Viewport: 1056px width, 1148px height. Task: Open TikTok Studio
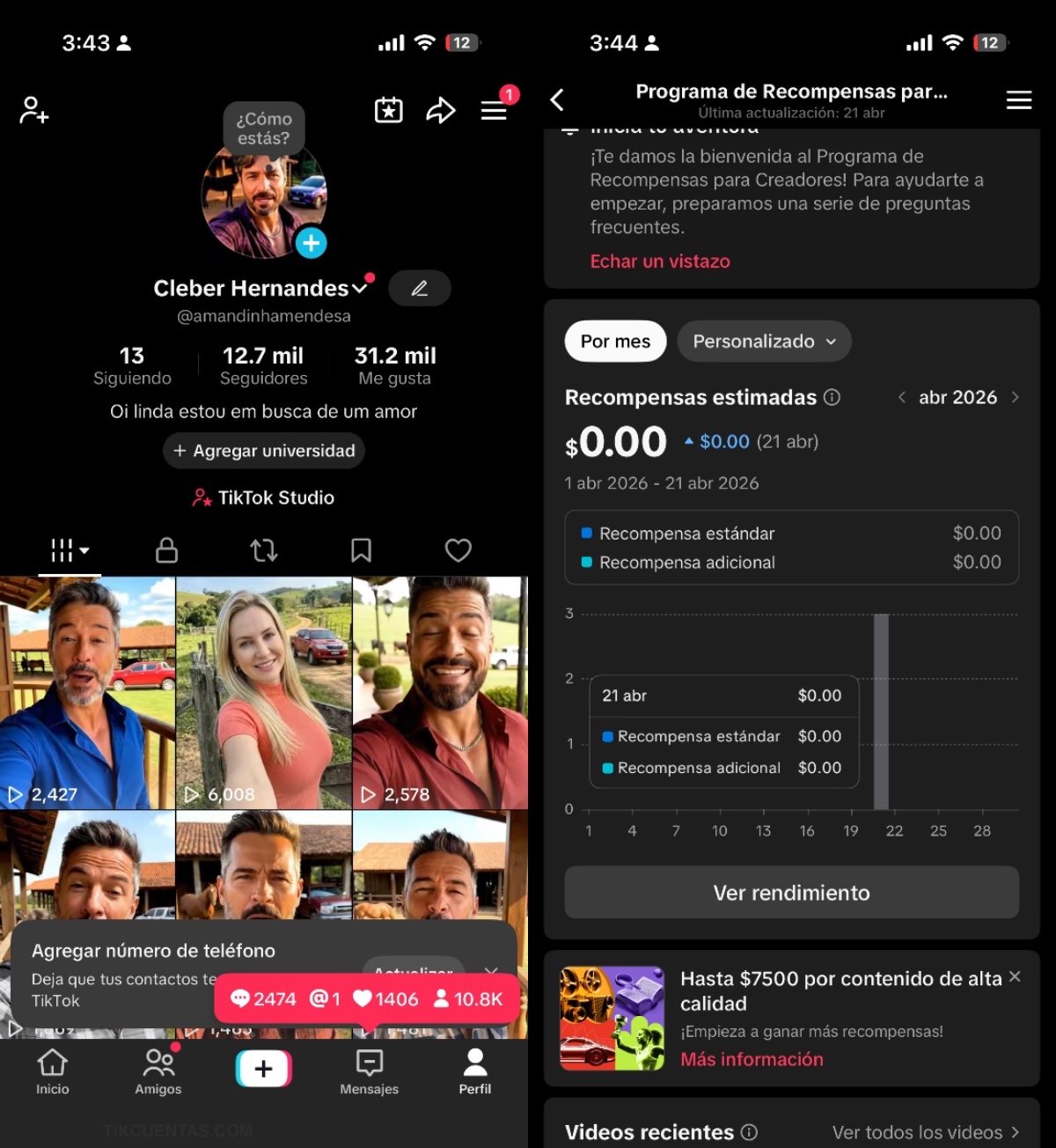pos(264,497)
